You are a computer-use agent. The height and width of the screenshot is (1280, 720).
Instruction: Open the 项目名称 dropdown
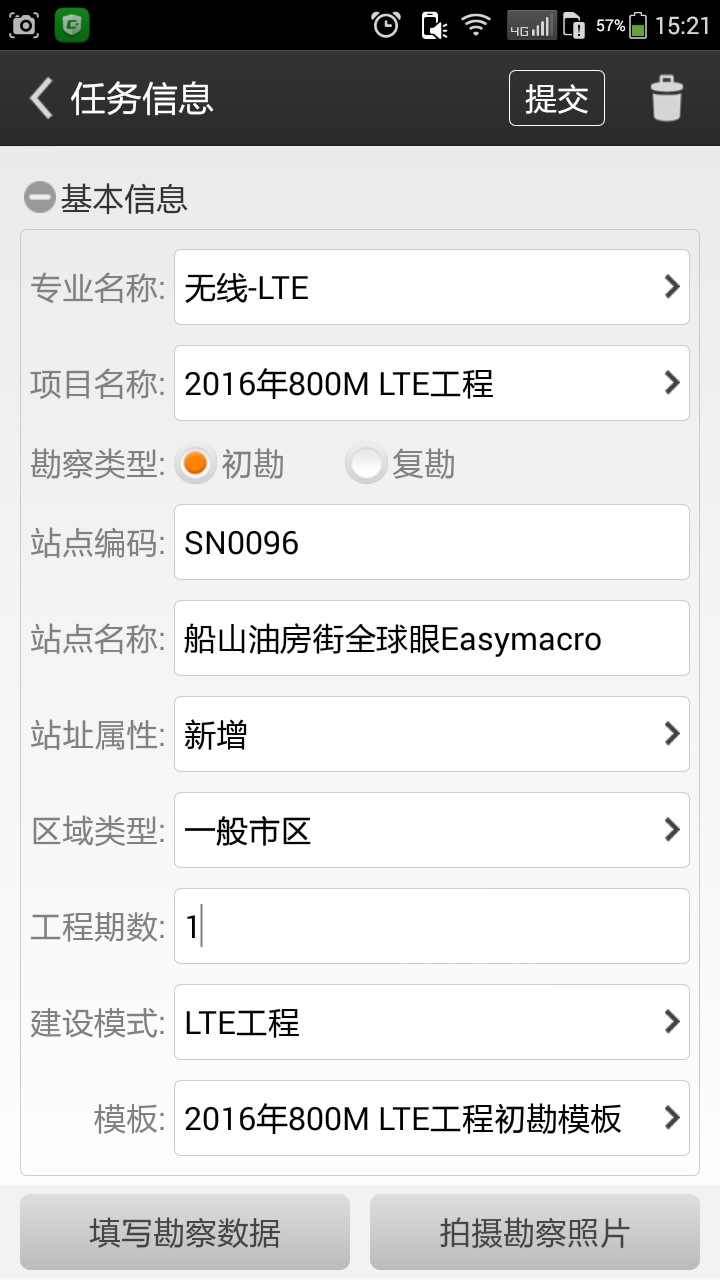click(431, 383)
